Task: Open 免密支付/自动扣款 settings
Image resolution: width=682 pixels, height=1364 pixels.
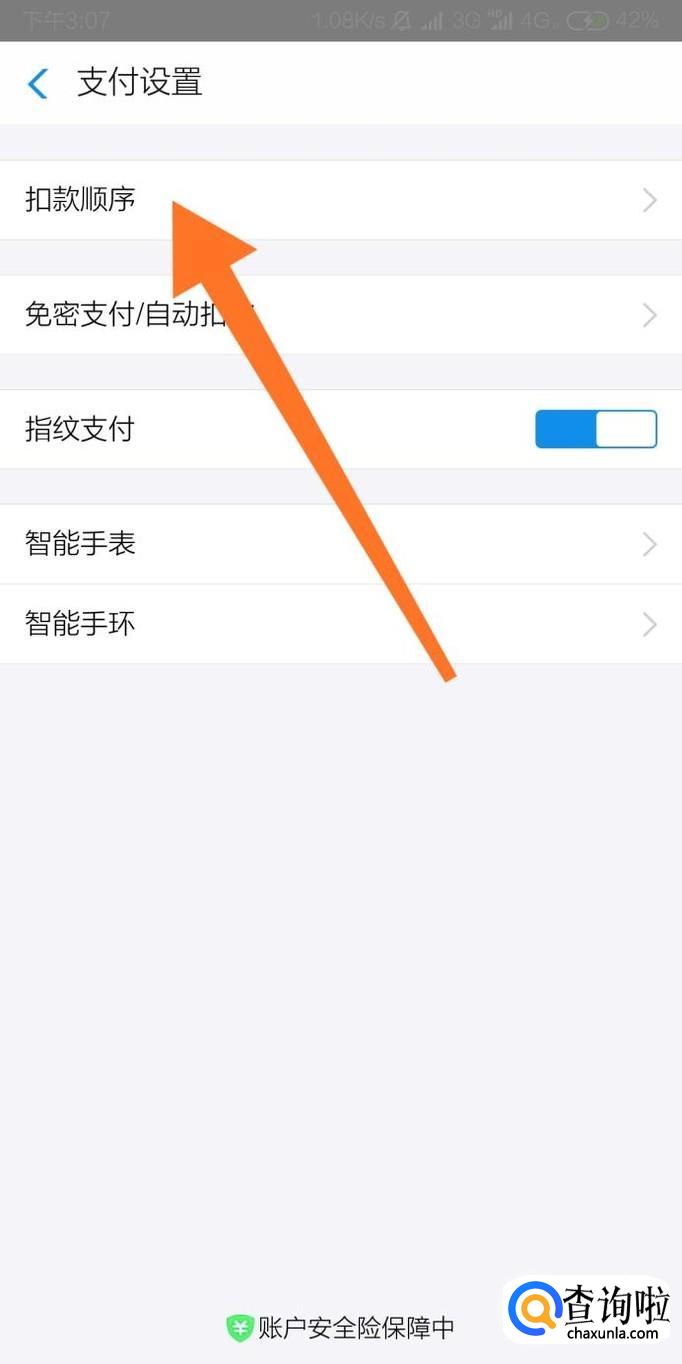Action: (341, 315)
